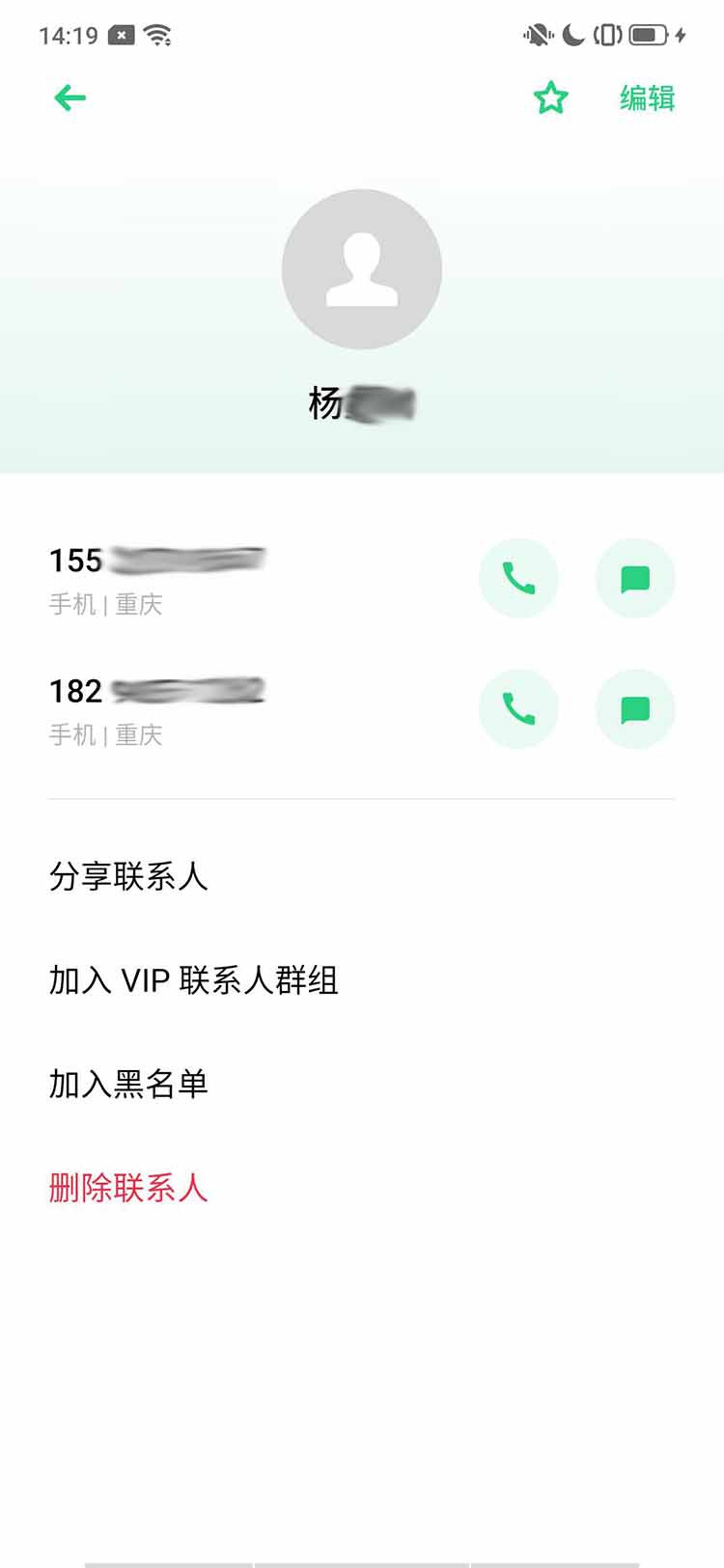Choose 加入 VIP 联系人群组 option
724x1568 pixels.
point(192,978)
